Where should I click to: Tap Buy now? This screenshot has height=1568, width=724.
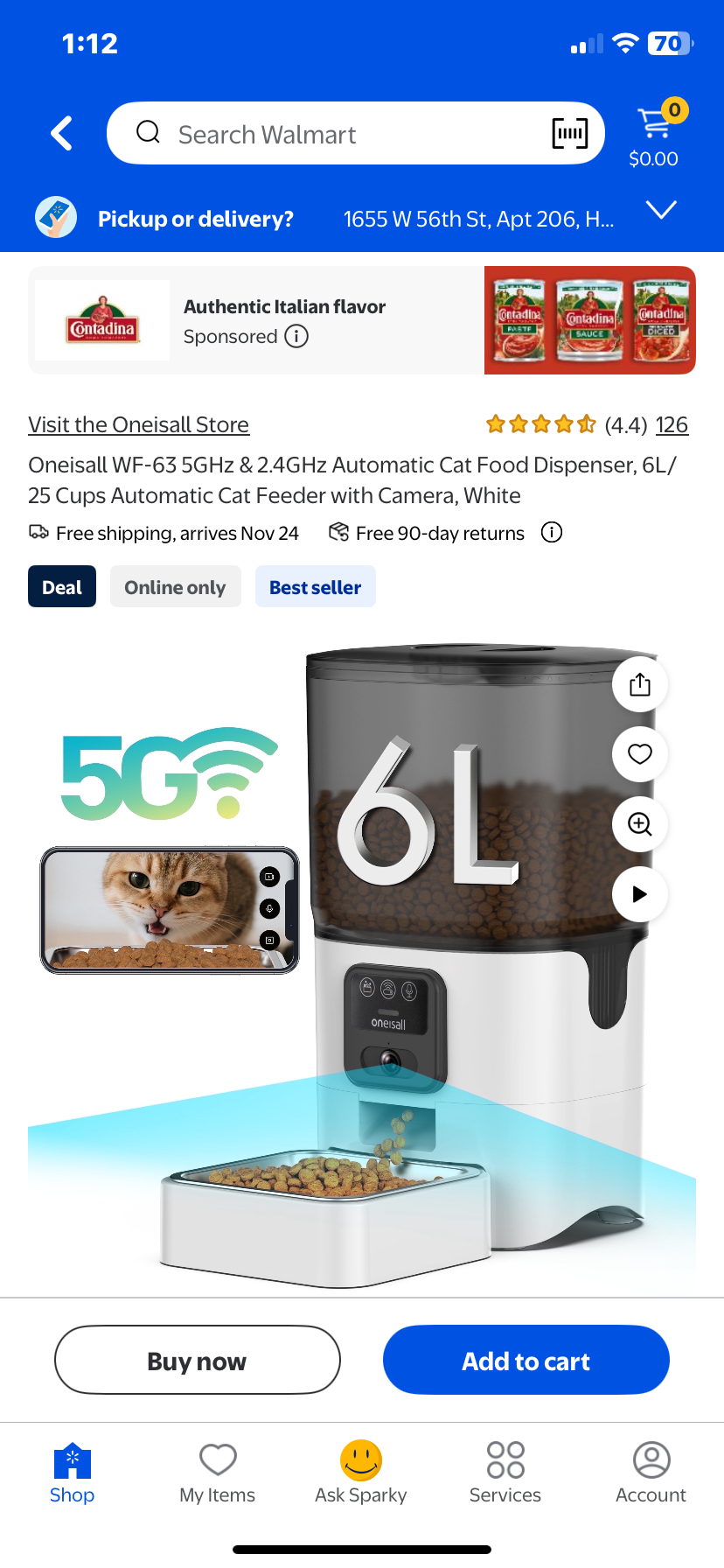pyautogui.click(x=198, y=1361)
